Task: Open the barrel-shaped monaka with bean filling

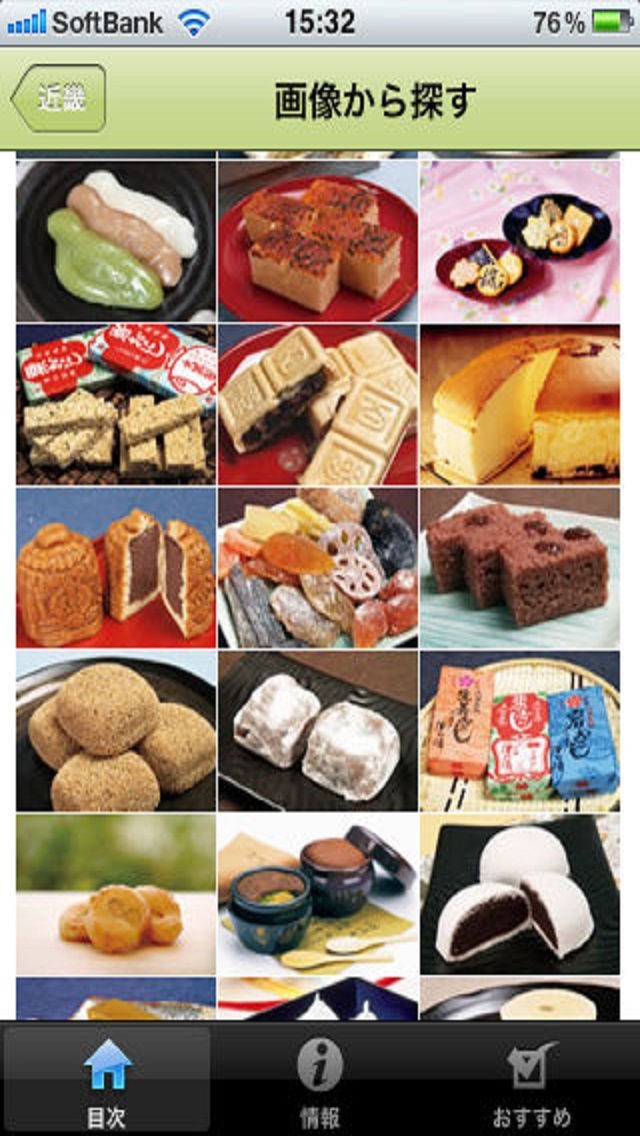Action: point(116,567)
